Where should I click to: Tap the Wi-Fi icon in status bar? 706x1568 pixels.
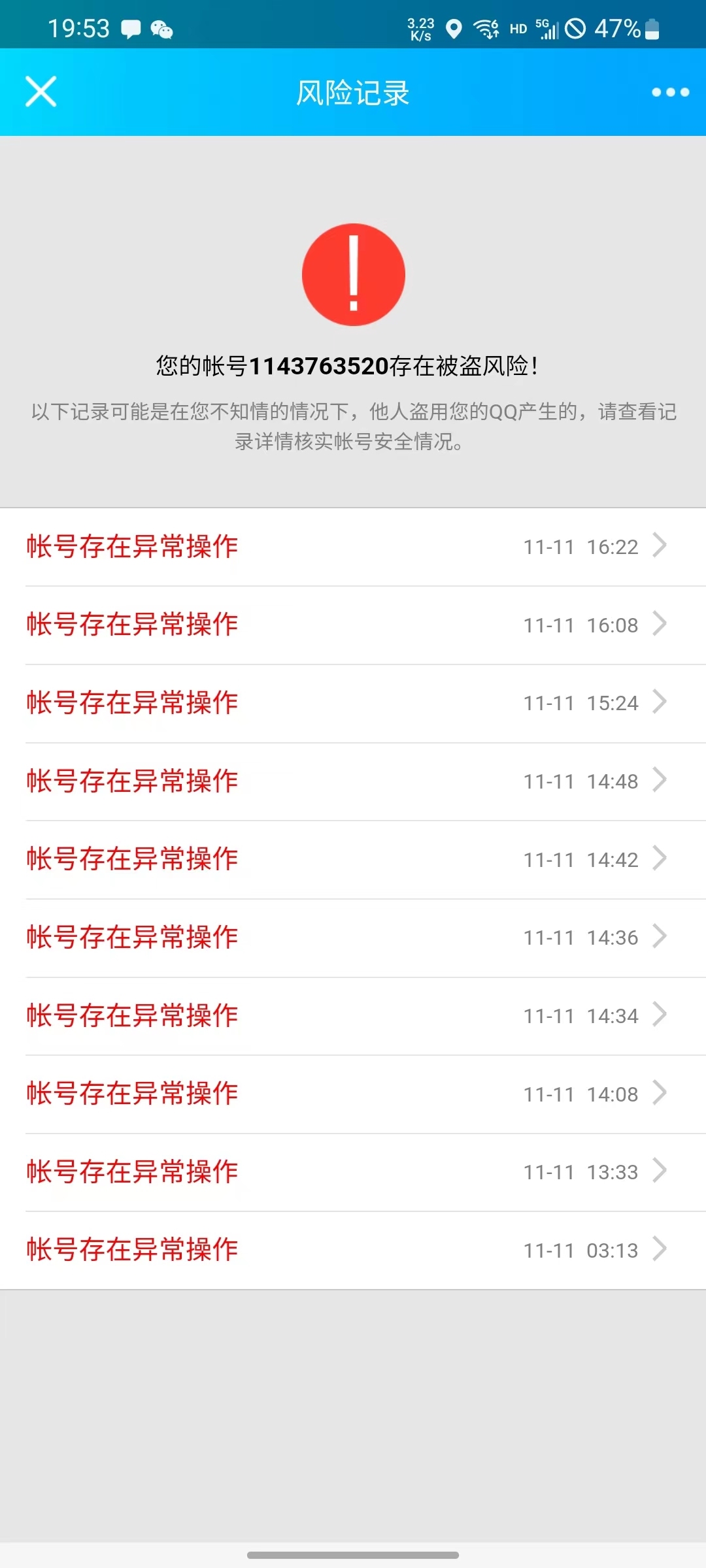tap(485, 28)
